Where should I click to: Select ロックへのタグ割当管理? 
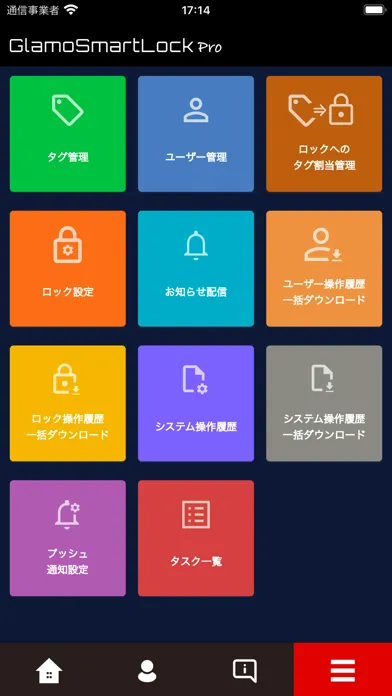click(324, 134)
